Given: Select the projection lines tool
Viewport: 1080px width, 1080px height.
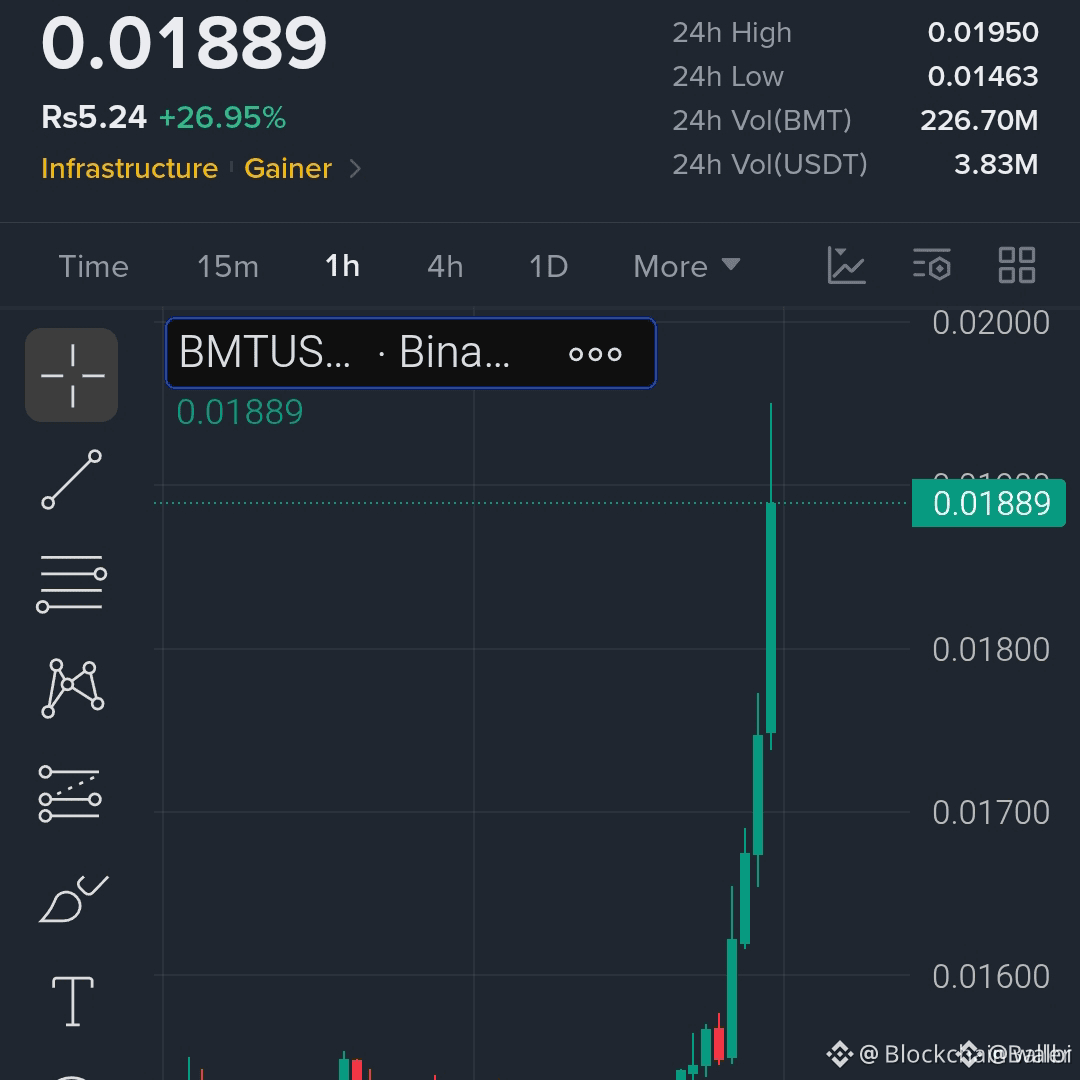Looking at the screenshot, I should 70,793.
